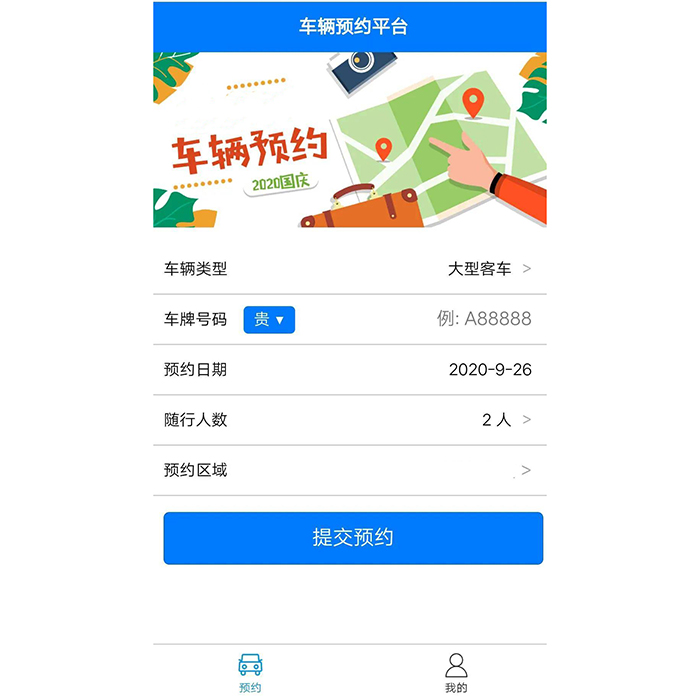The image size is (700, 700).
Task: Switch to the 预约 tab
Action: tap(250, 672)
